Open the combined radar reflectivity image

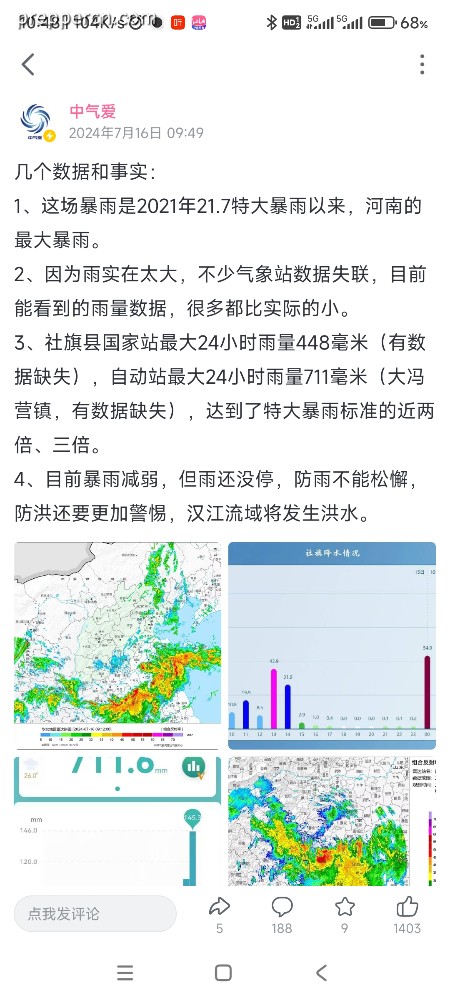tap(332, 821)
